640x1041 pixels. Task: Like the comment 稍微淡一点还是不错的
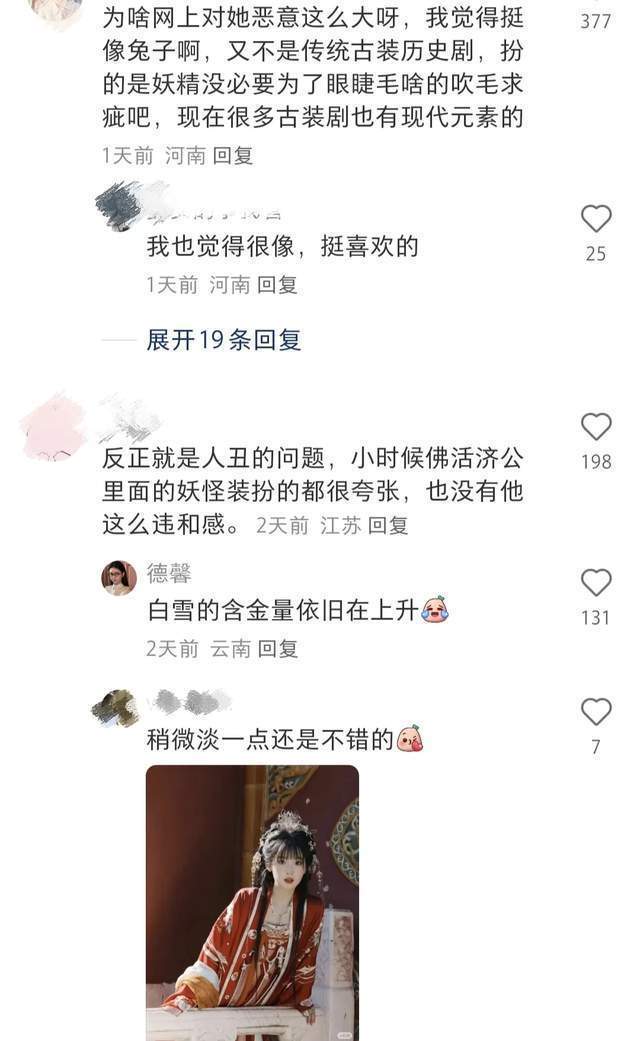596,712
